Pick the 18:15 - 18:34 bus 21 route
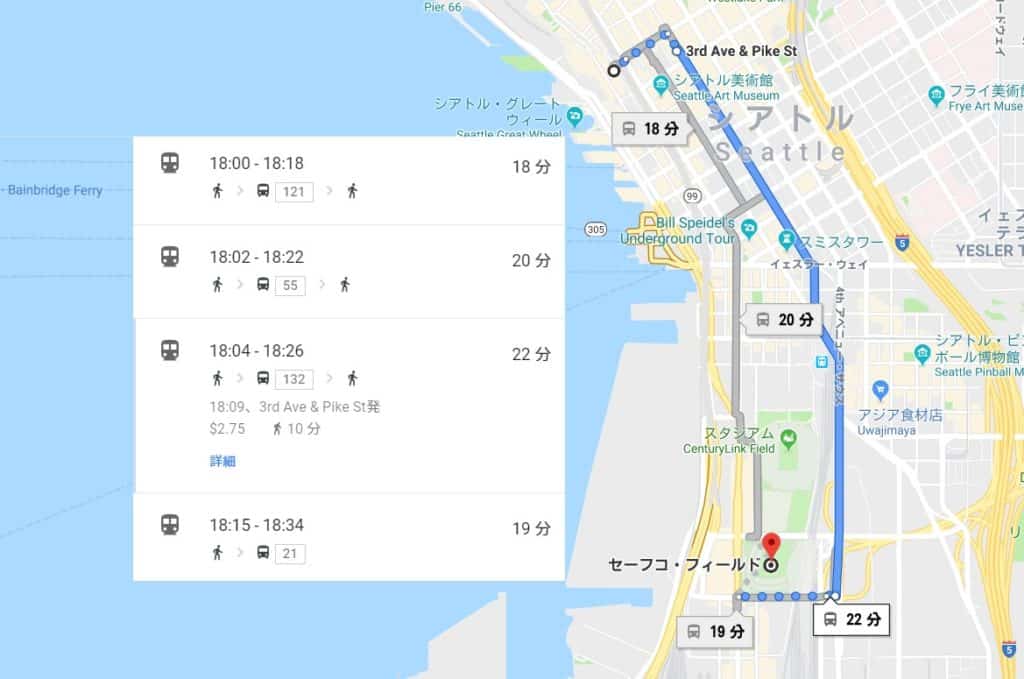The width and height of the screenshot is (1024, 679). [x=348, y=539]
